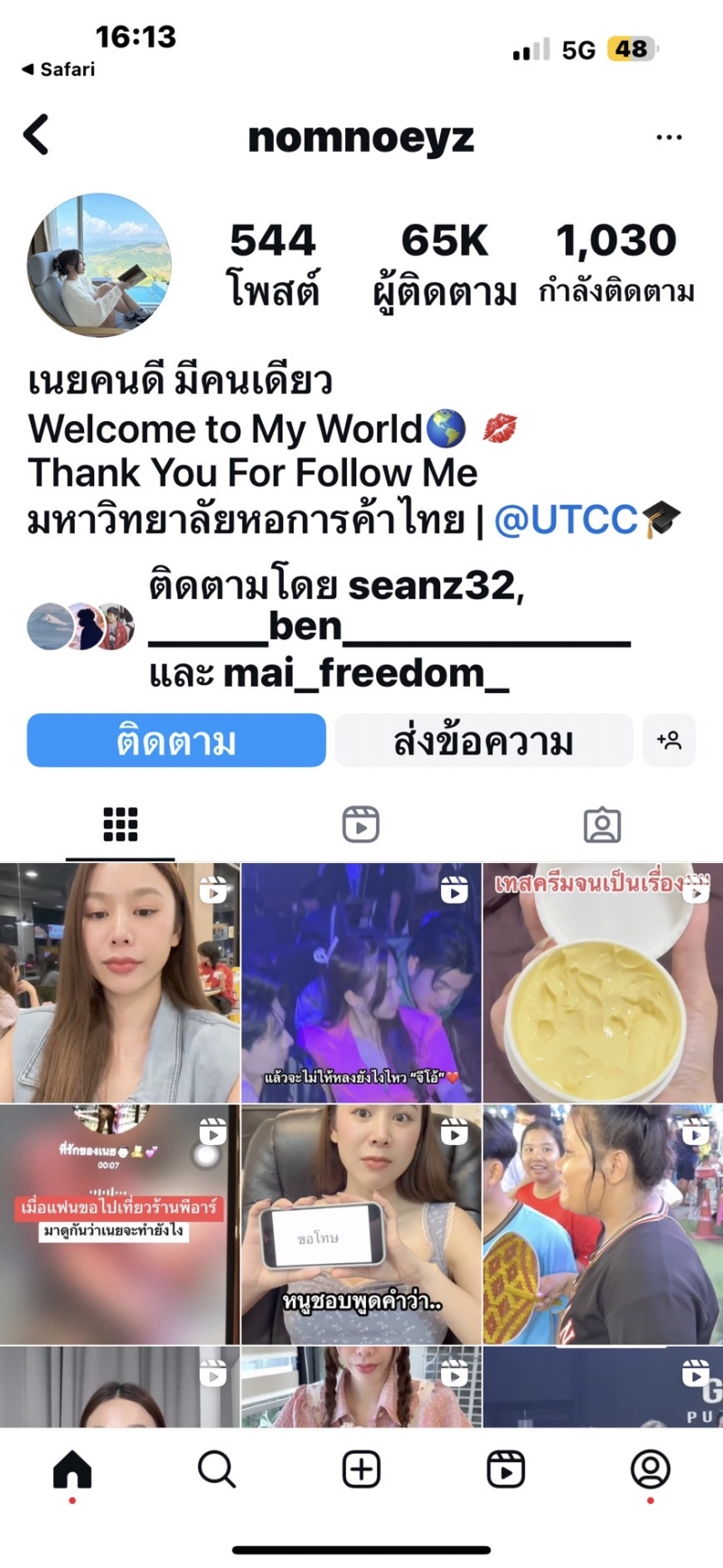Go to the Home feed tab
Image resolution: width=723 pixels, height=1568 pixels.
pos(72,1470)
